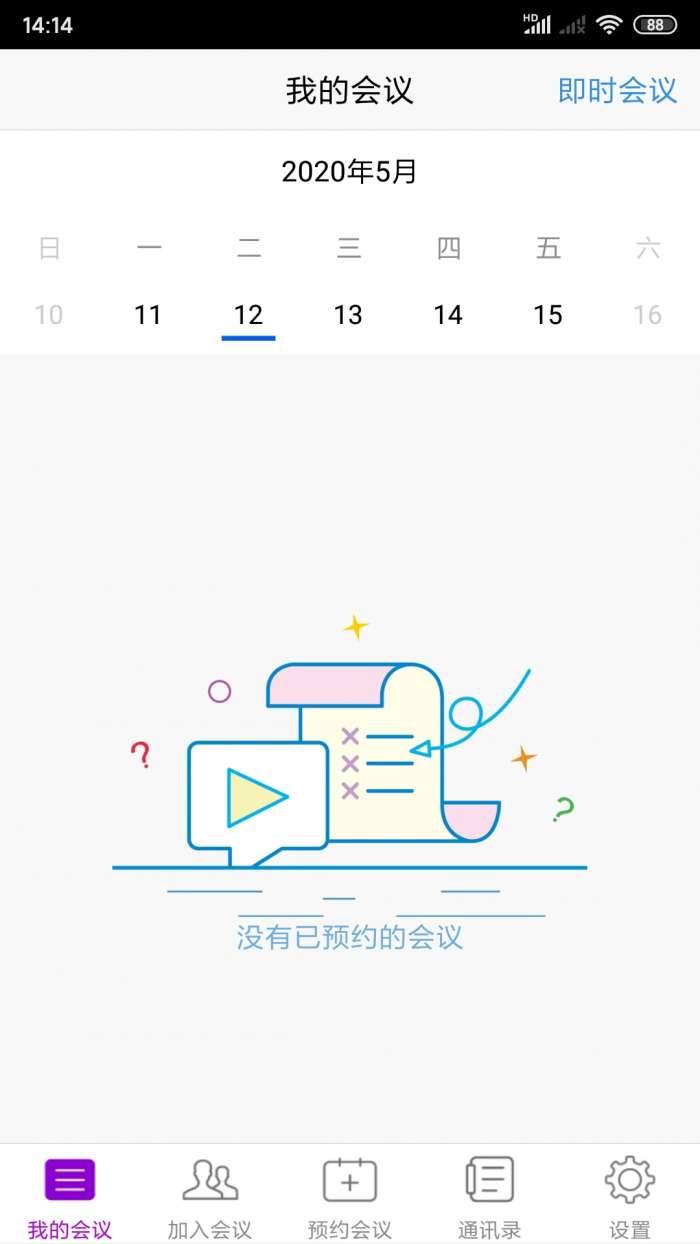Image resolution: width=700 pixels, height=1244 pixels.
Task: Tap the 我的会议 tab
Action: (x=70, y=1196)
